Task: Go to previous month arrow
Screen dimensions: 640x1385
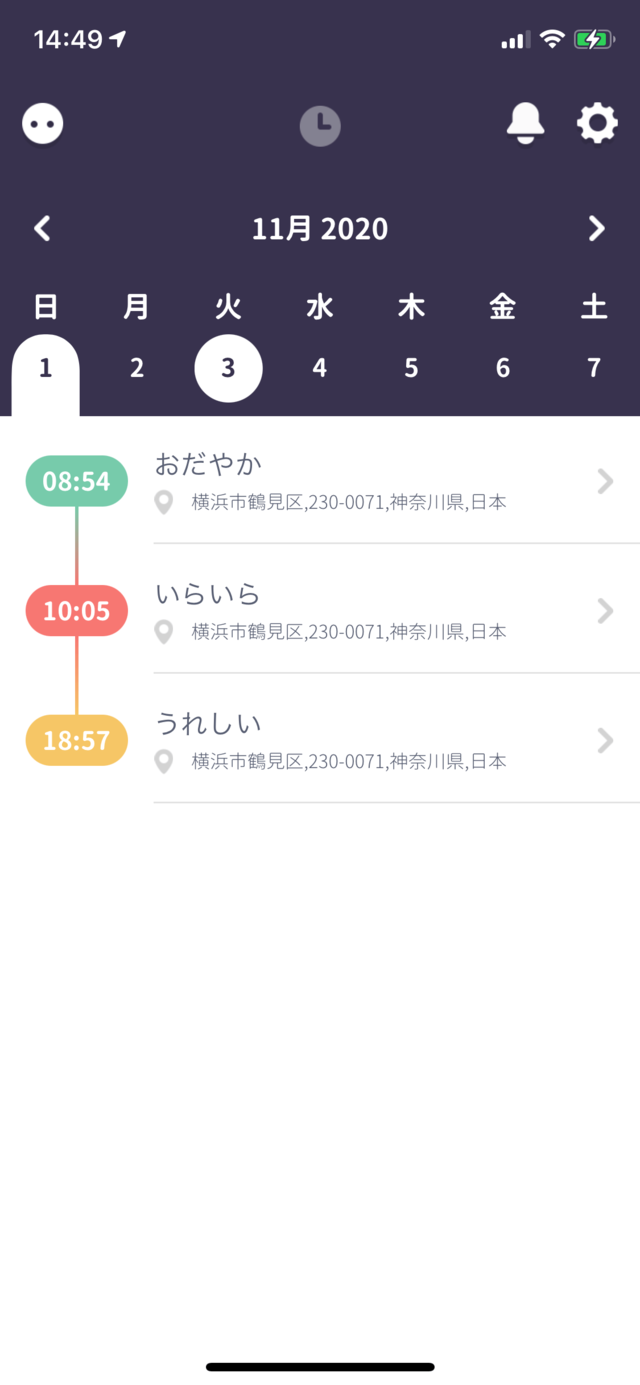Action: tap(42, 229)
